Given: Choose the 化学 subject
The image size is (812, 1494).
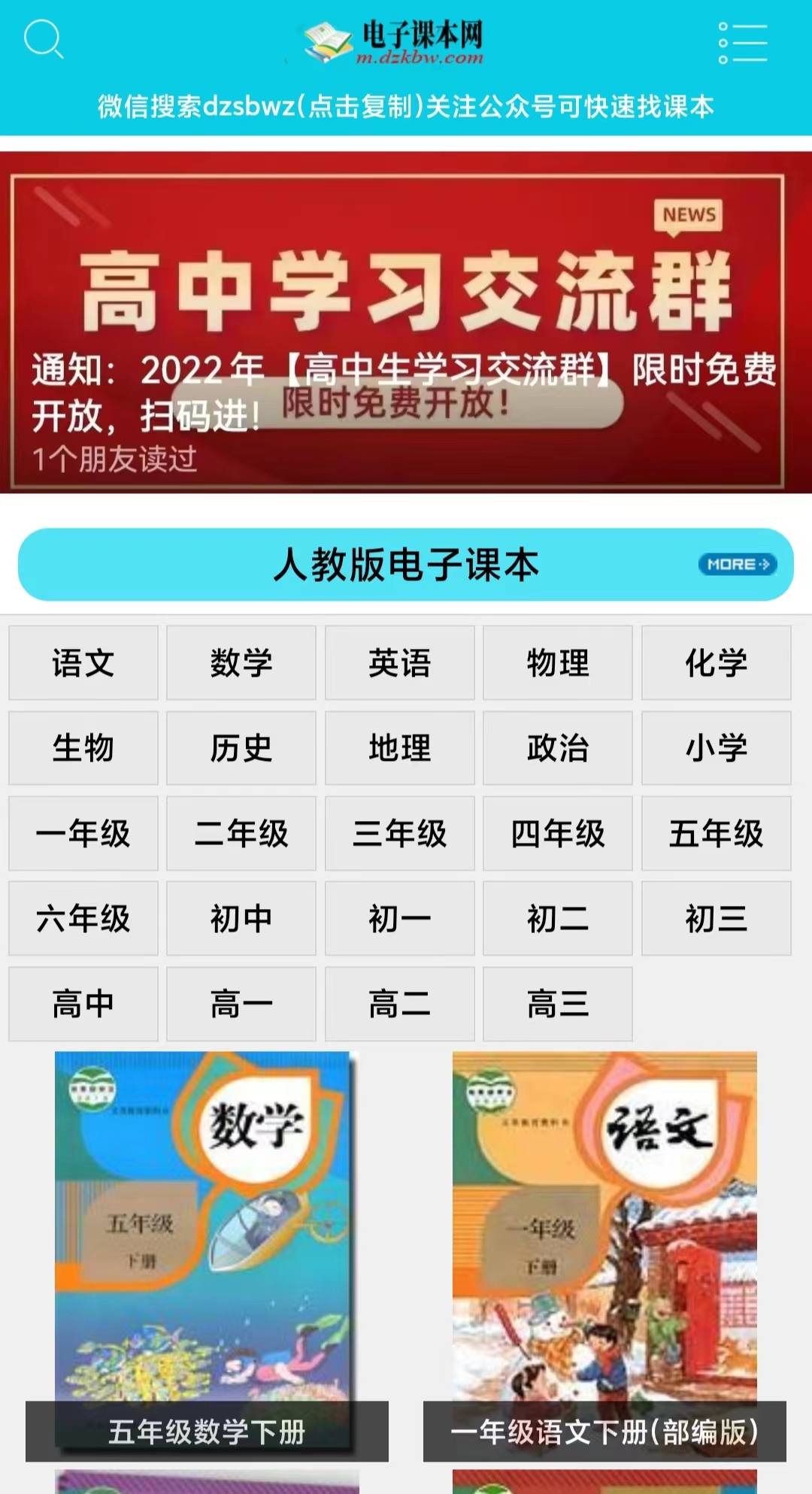Looking at the screenshot, I should [x=716, y=663].
